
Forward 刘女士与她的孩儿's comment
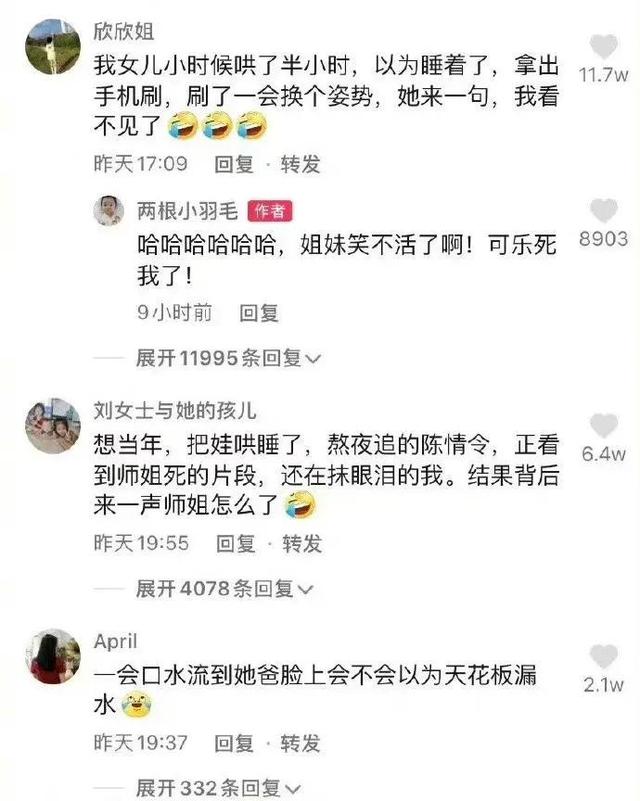[x=301, y=543]
